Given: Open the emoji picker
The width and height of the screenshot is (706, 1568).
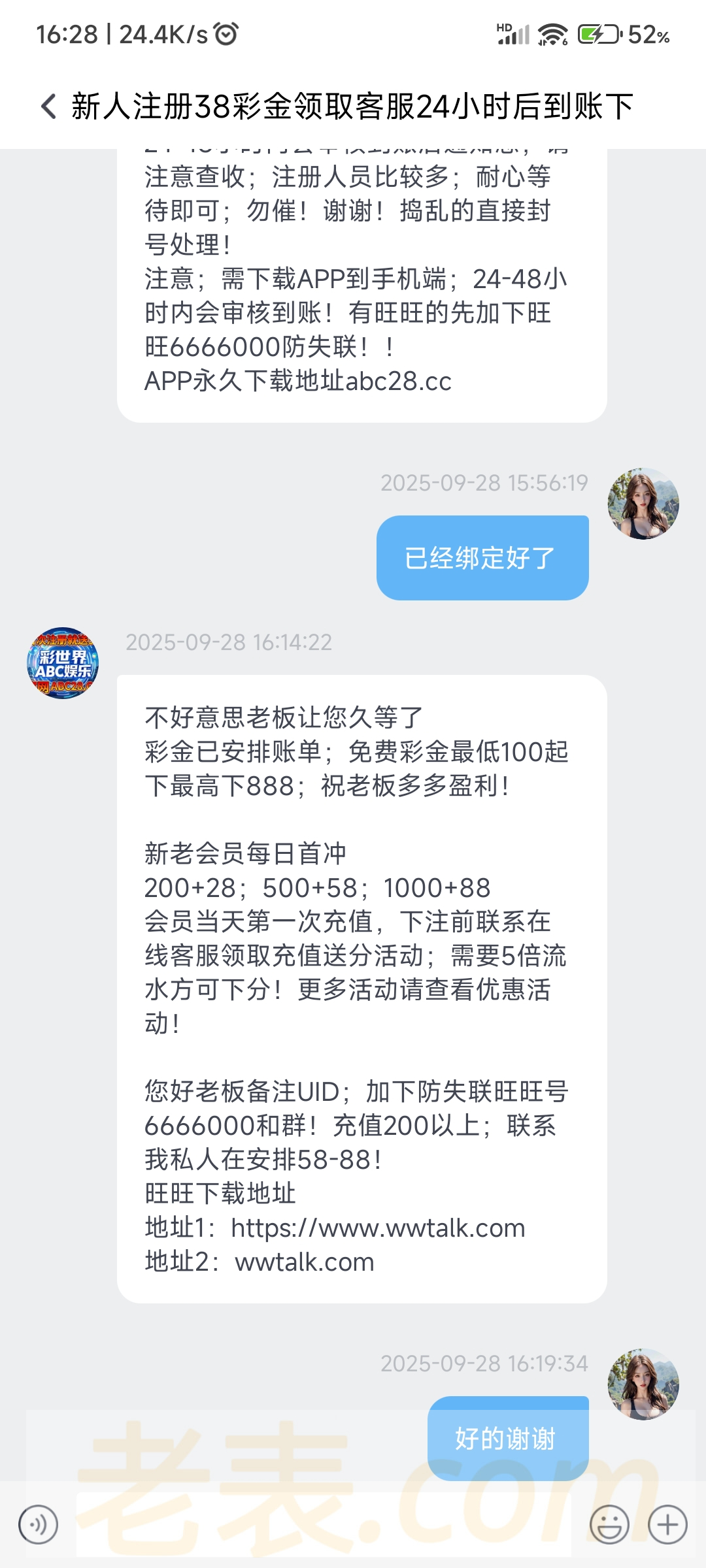Looking at the screenshot, I should 609,1525.
